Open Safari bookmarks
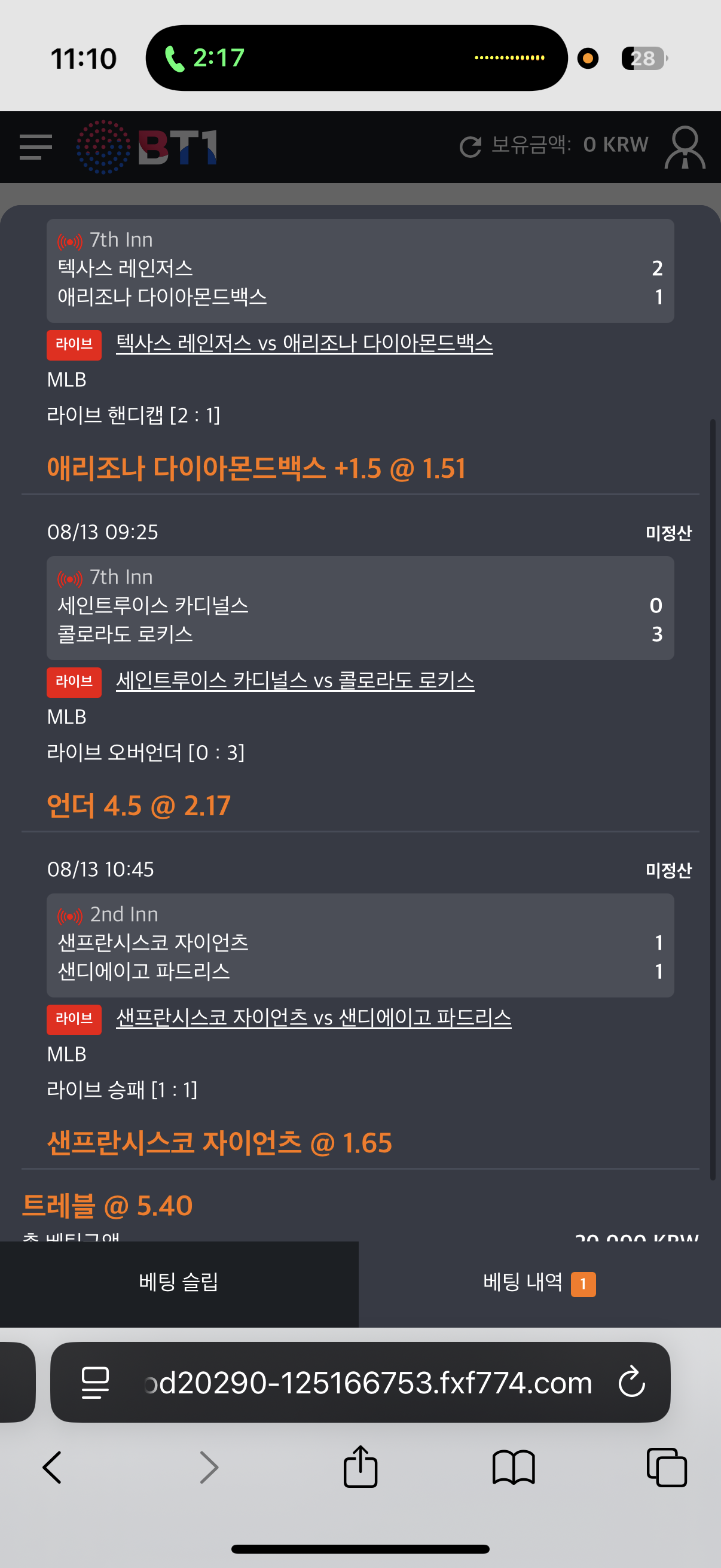Screen dimensions: 721x1568 [x=514, y=1467]
